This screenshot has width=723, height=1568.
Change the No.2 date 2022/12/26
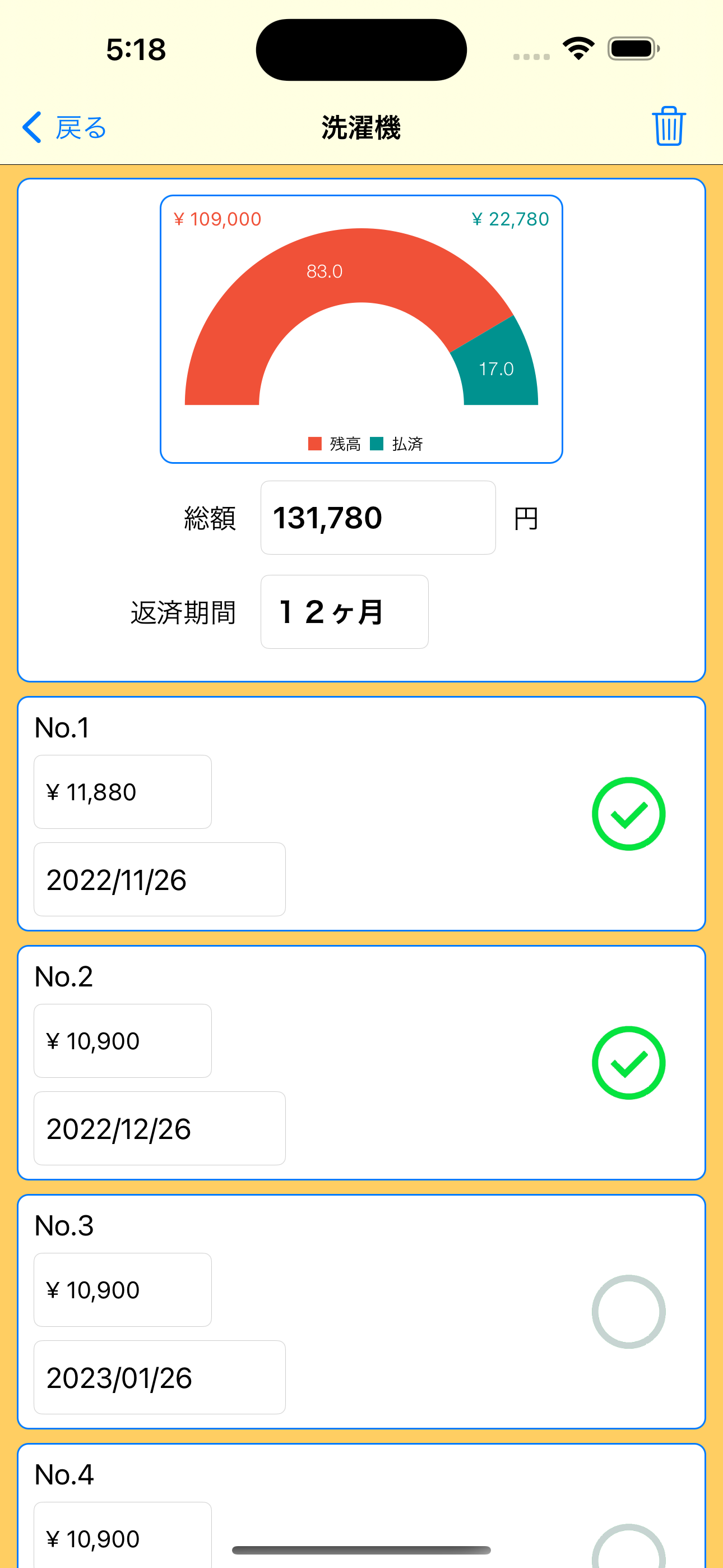159,1128
